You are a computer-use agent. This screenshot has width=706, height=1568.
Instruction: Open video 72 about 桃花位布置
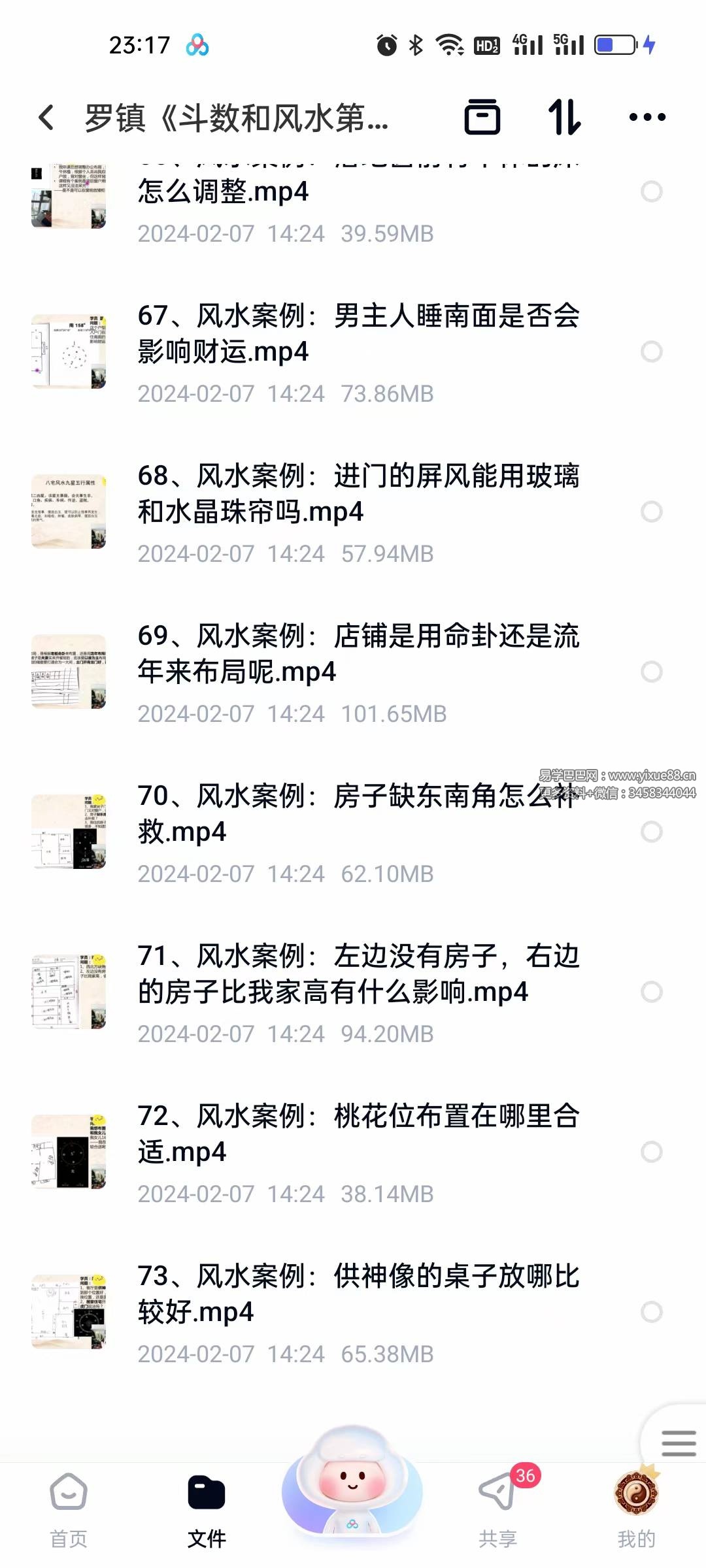tap(353, 1153)
